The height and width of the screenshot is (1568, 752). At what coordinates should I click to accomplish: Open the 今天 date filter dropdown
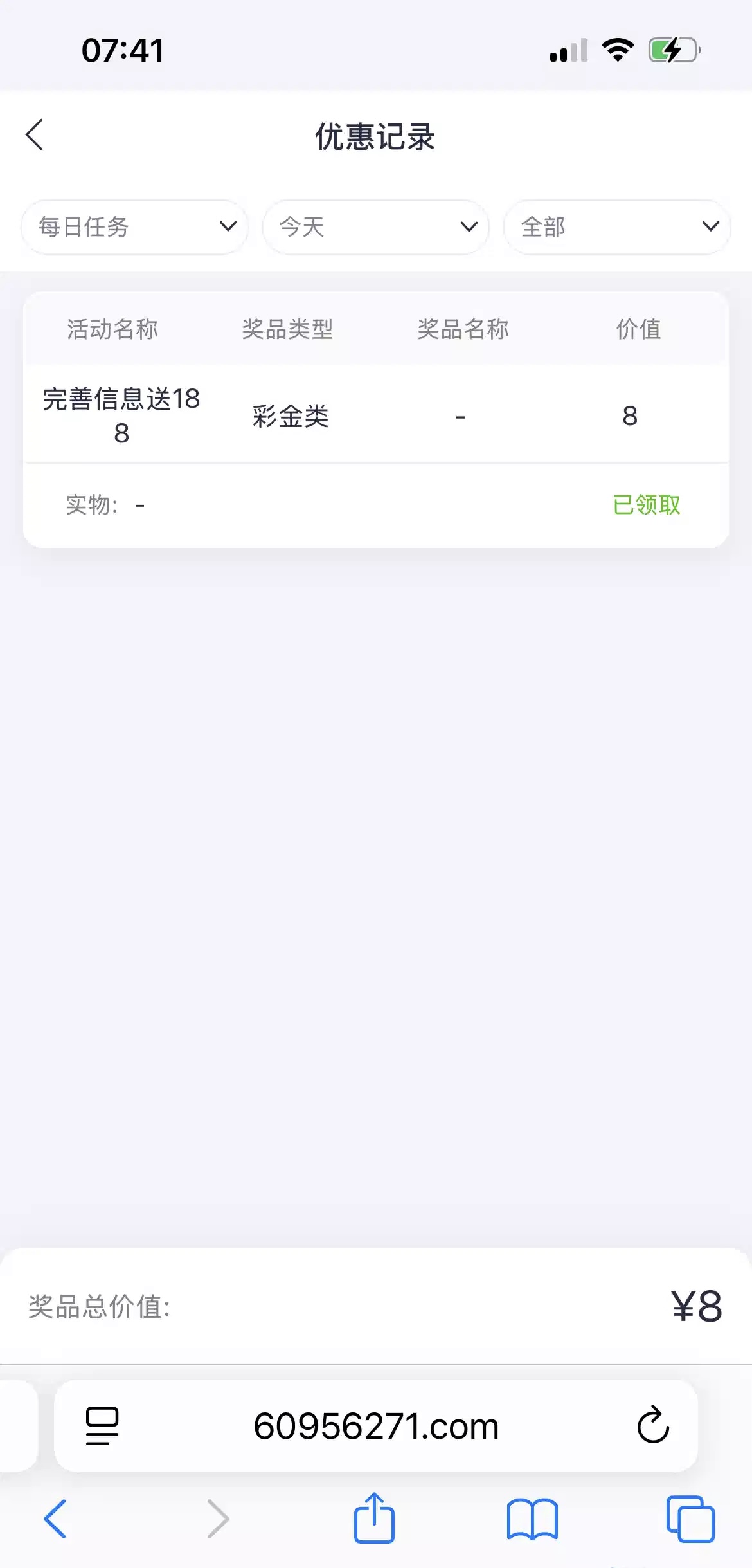pyautogui.click(x=376, y=227)
